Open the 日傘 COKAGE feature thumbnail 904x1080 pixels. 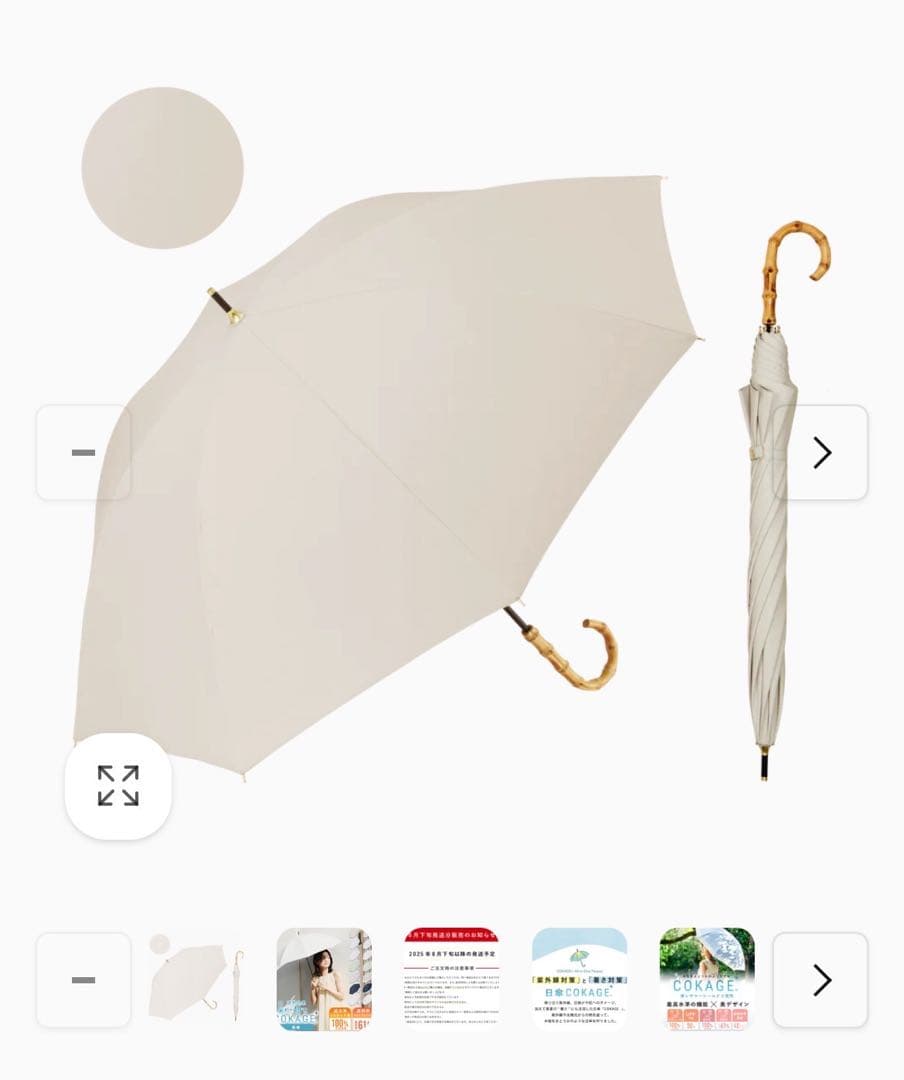pyautogui.click(x=579, y=979)
